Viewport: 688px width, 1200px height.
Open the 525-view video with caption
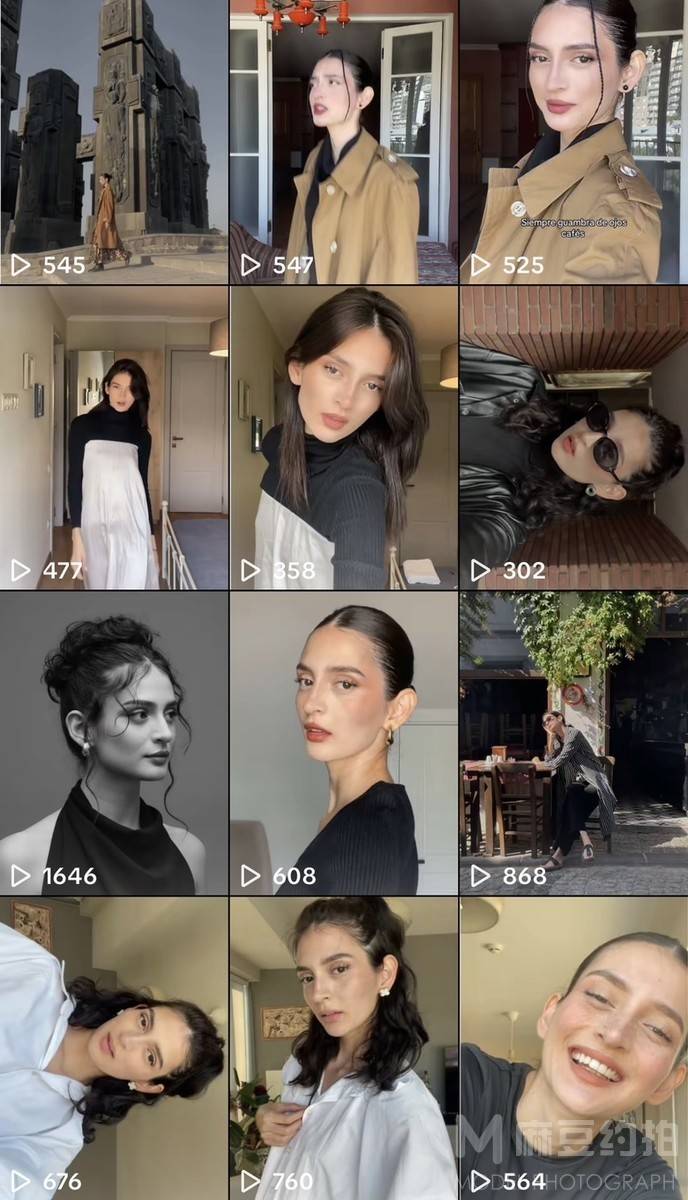(x=574, y=140)
